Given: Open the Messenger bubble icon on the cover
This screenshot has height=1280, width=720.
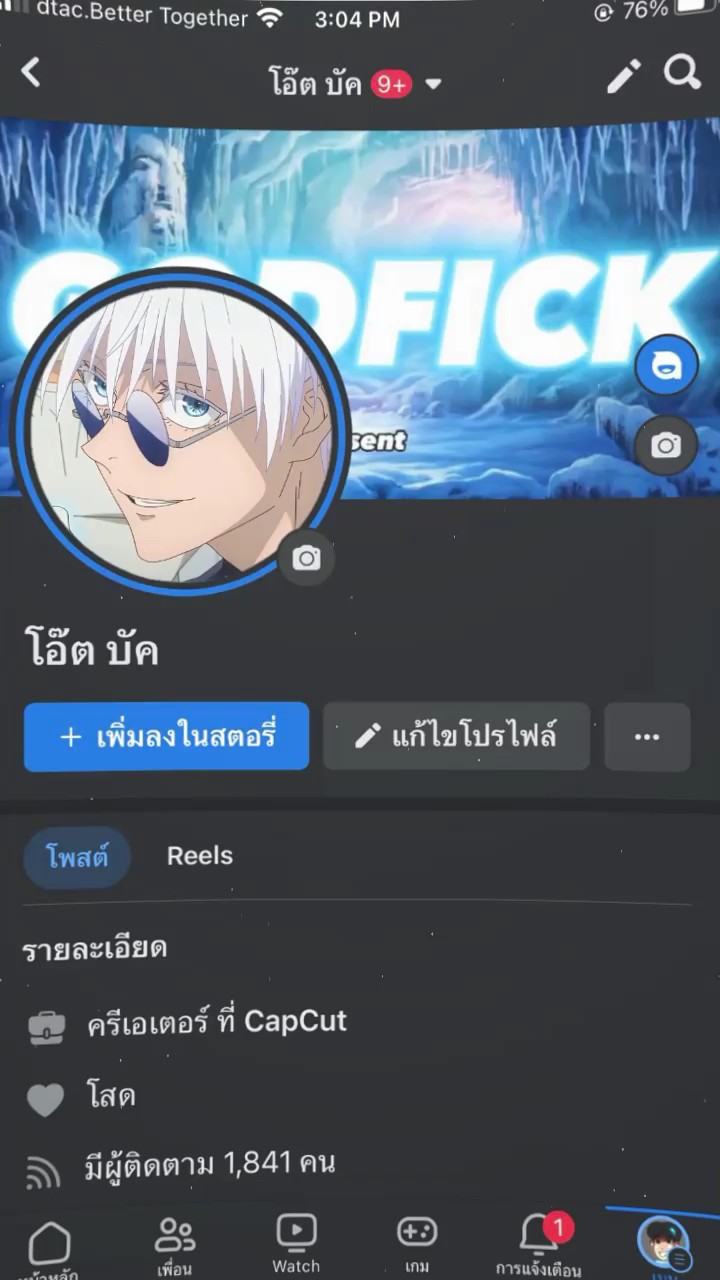Looking at the screenshot, I should pyautogui.click(x=666, y=365).
